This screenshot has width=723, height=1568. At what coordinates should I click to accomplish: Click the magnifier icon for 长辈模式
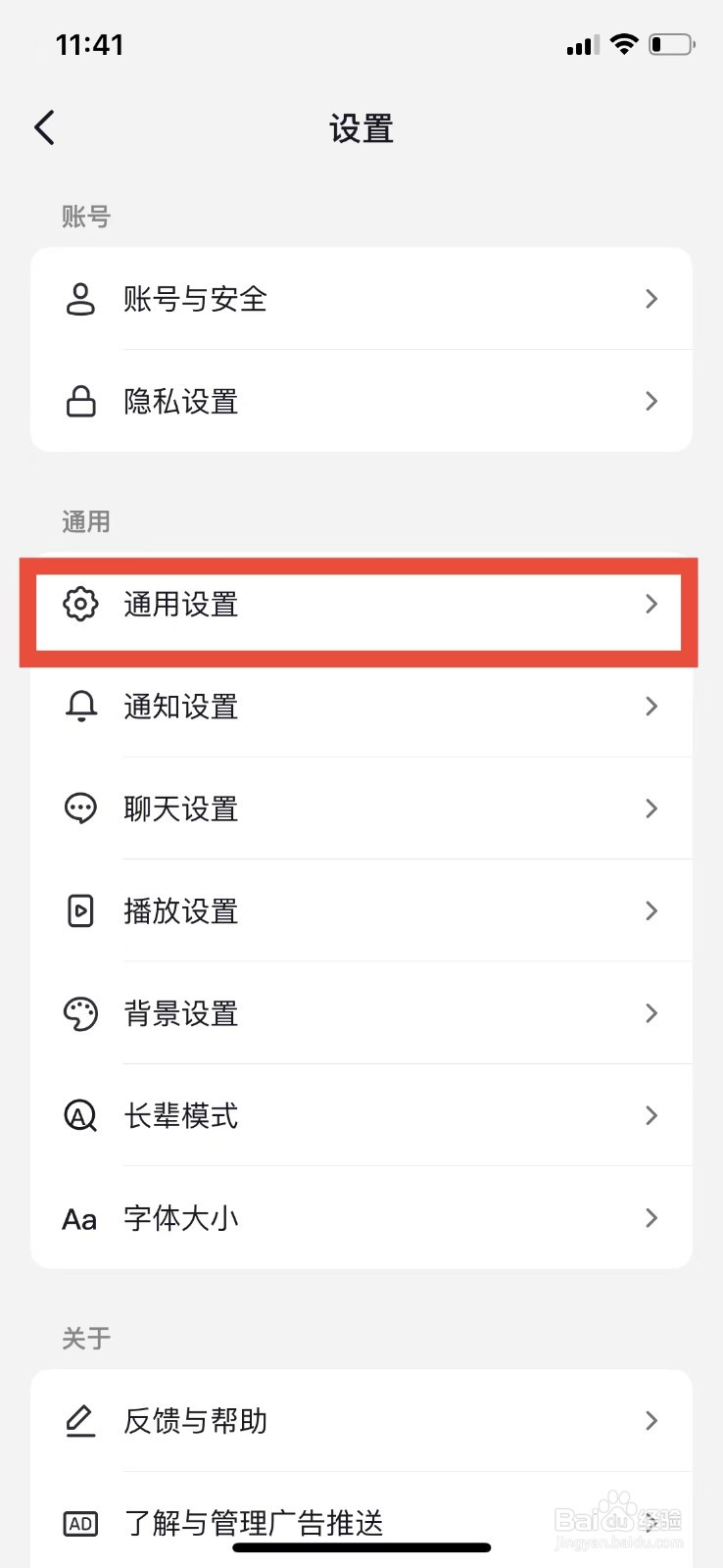[79, 1115]
